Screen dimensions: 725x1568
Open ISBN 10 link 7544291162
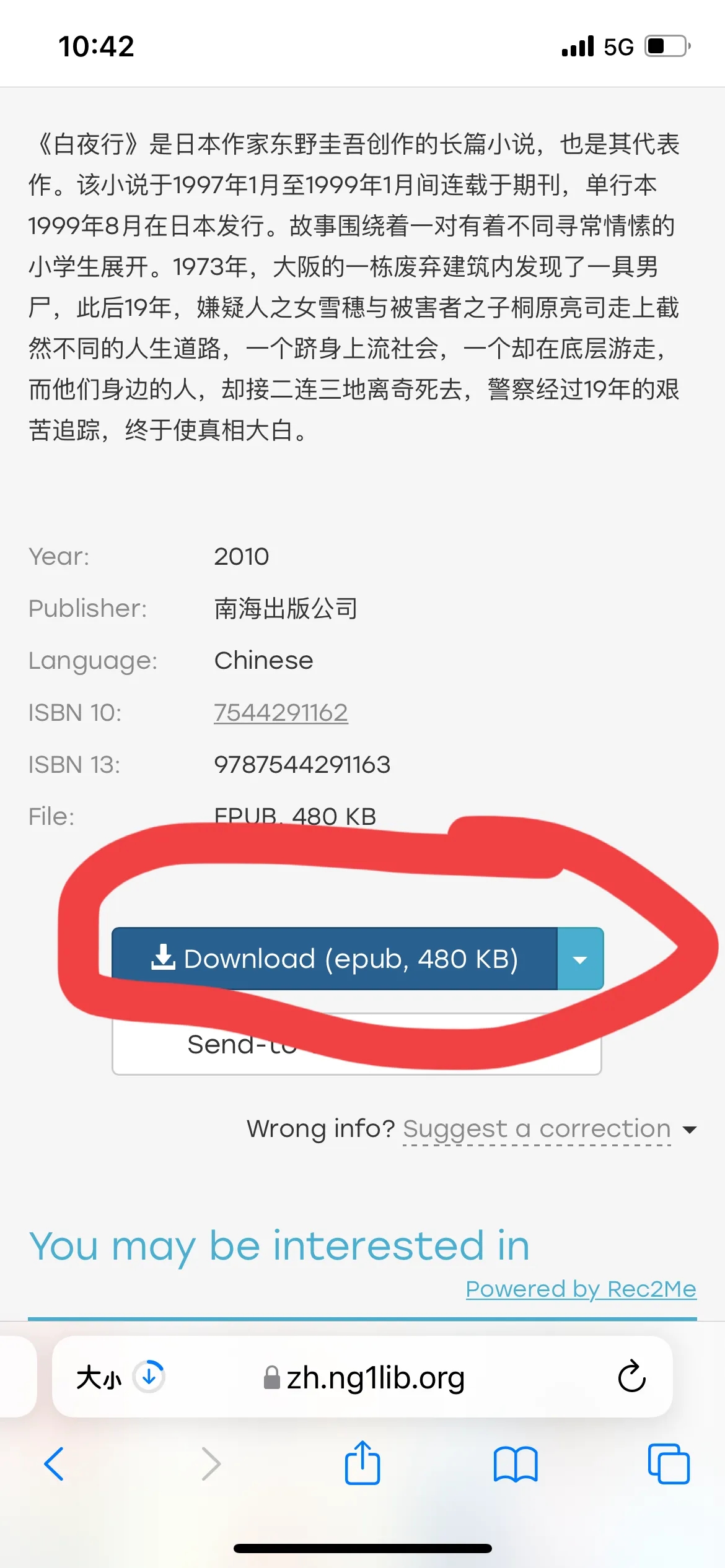(x=281, y=712)
